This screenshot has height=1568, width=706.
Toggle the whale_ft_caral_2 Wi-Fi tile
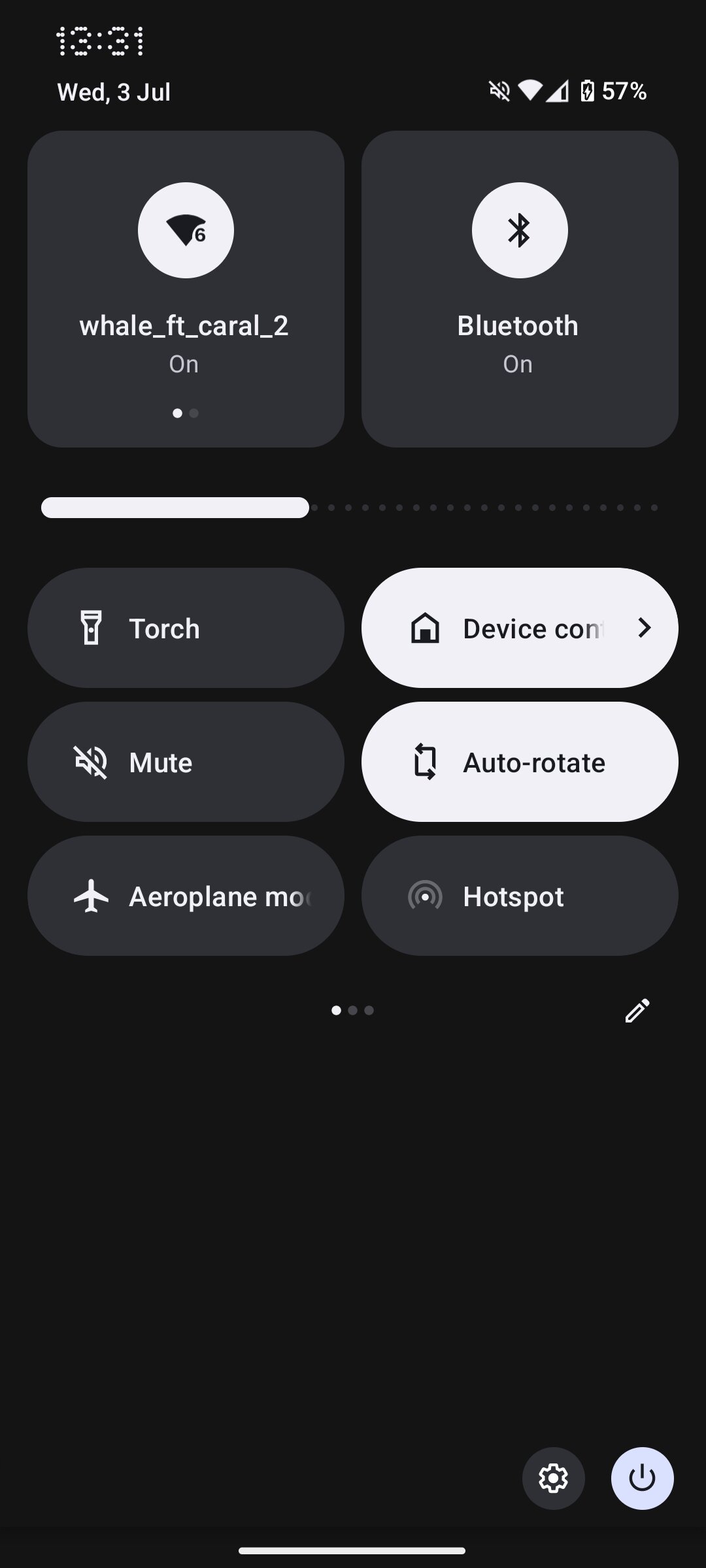186,289
